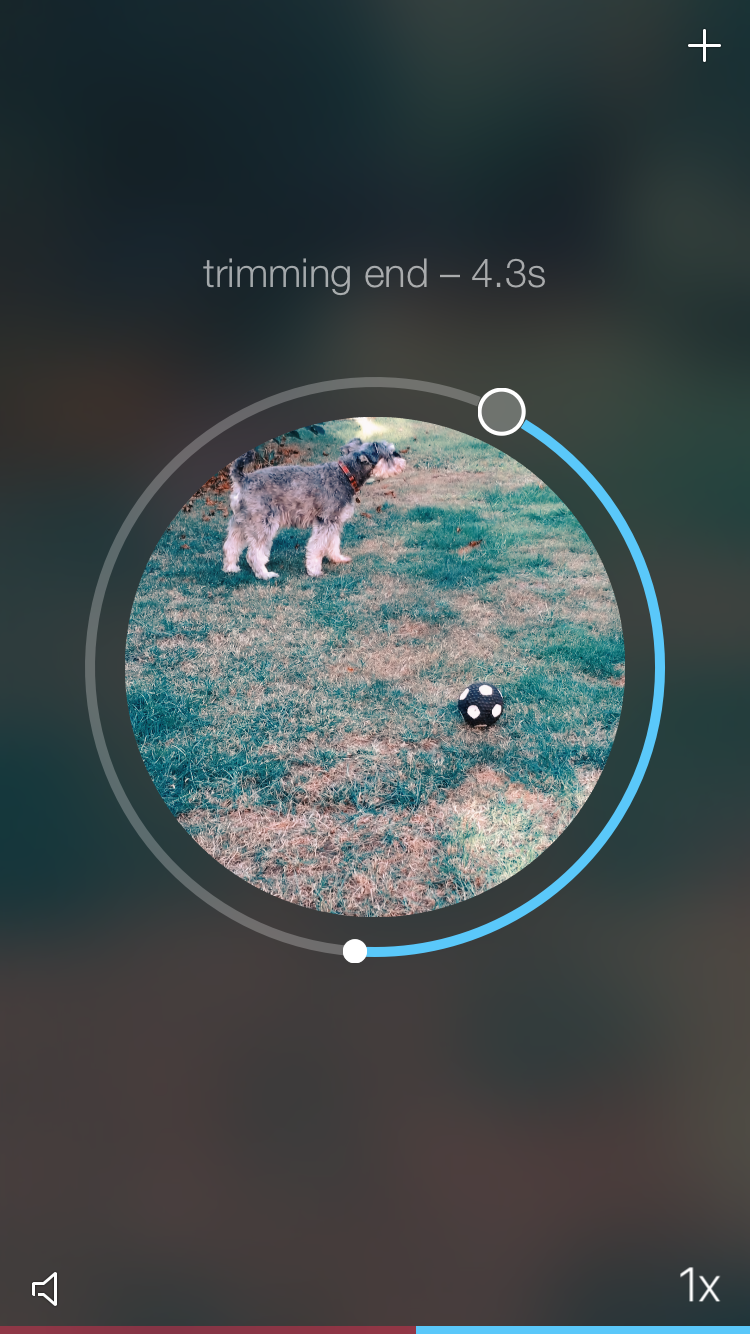750x1334 pixels.
Task: Tap the trim end handle on the ring
Action: click(501, 412)
